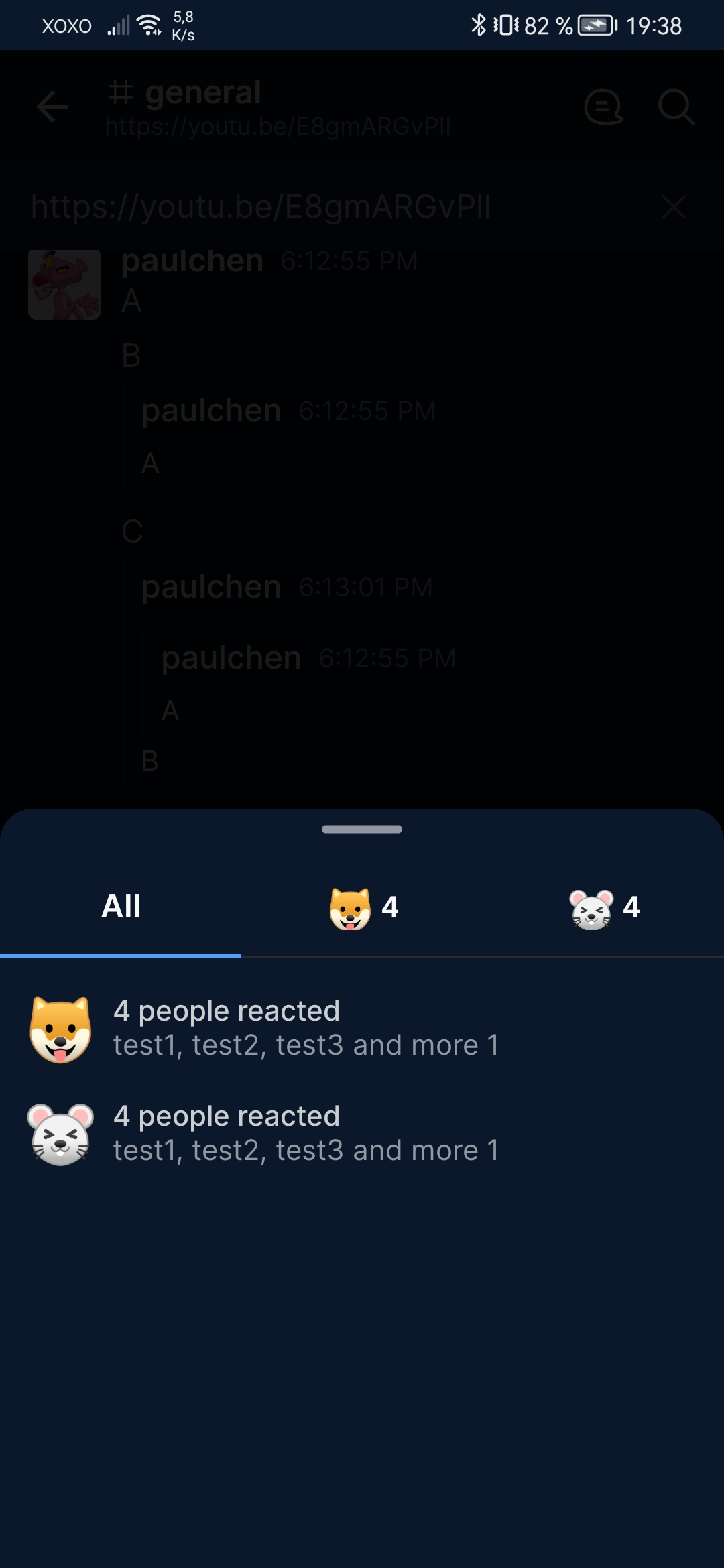Switch to the All reactions tab

pyautogui.click(x=120, y=906)
